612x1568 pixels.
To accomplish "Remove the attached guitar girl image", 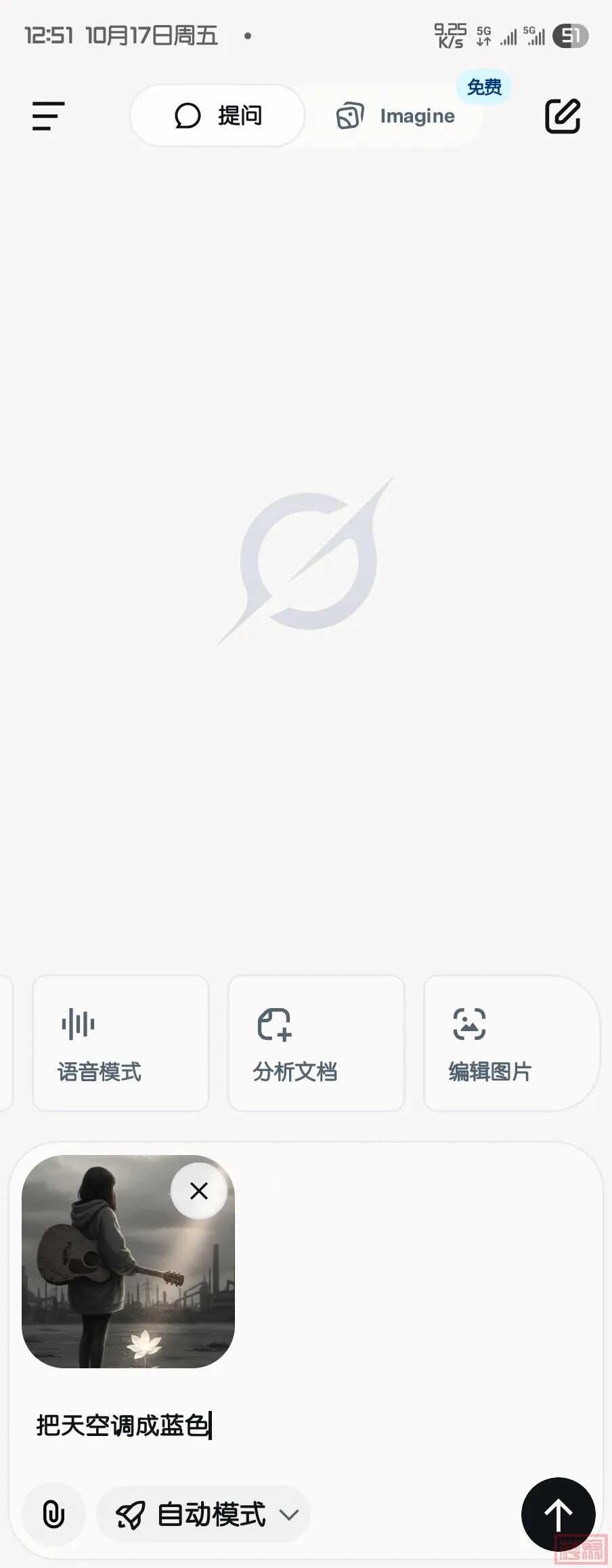I will pyautogui.click(x=199, y=1191).
